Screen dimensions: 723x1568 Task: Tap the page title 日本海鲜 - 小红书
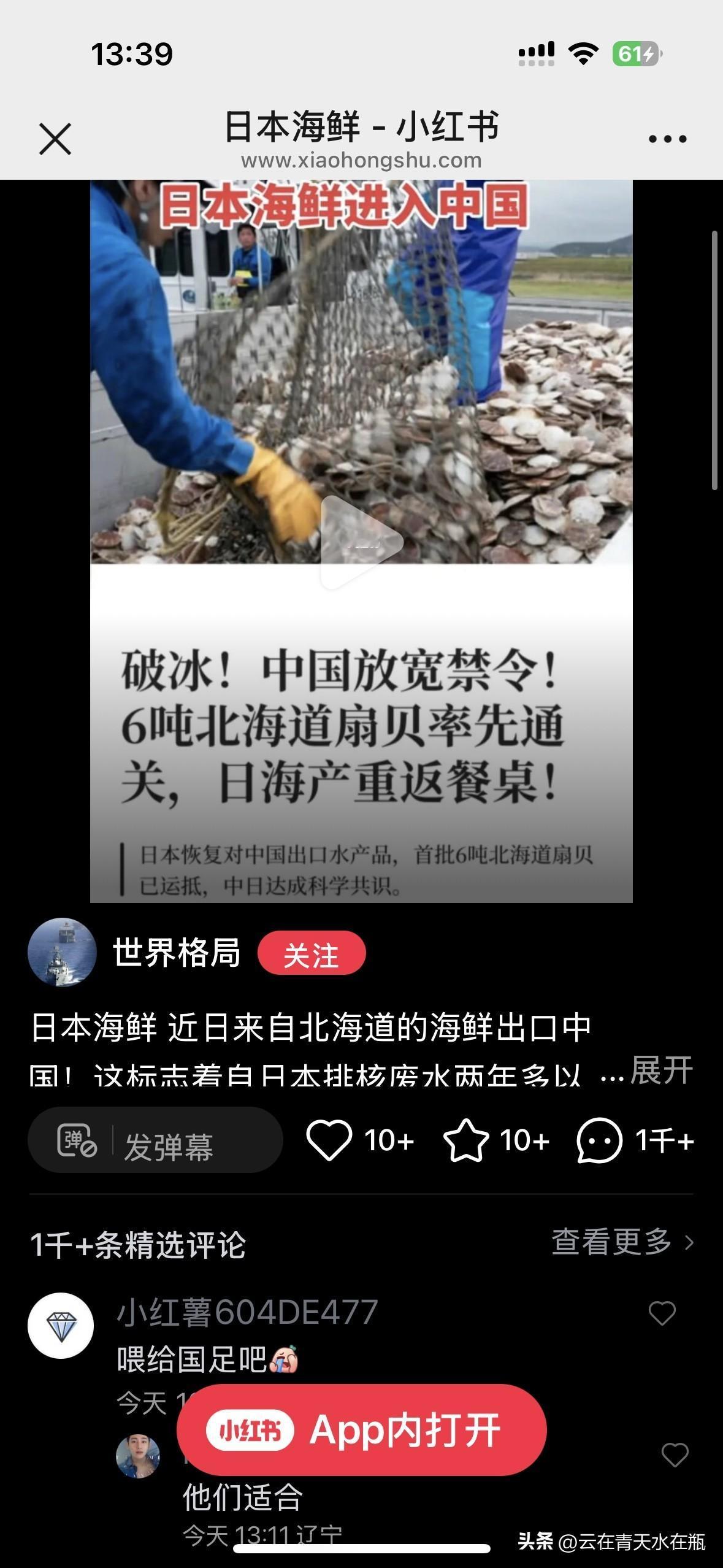[x=361, y=126]
